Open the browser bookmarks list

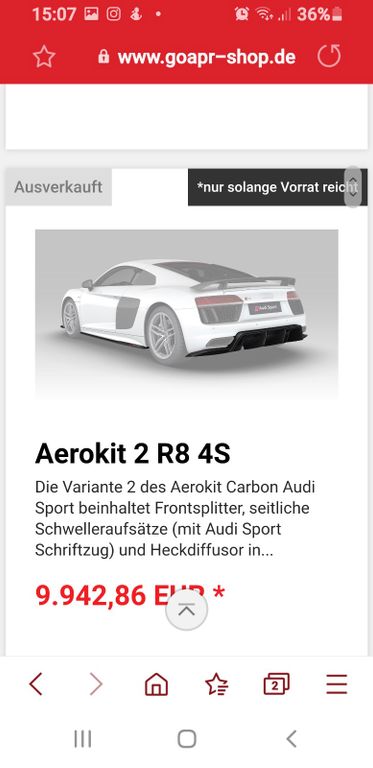click(216, 684)
